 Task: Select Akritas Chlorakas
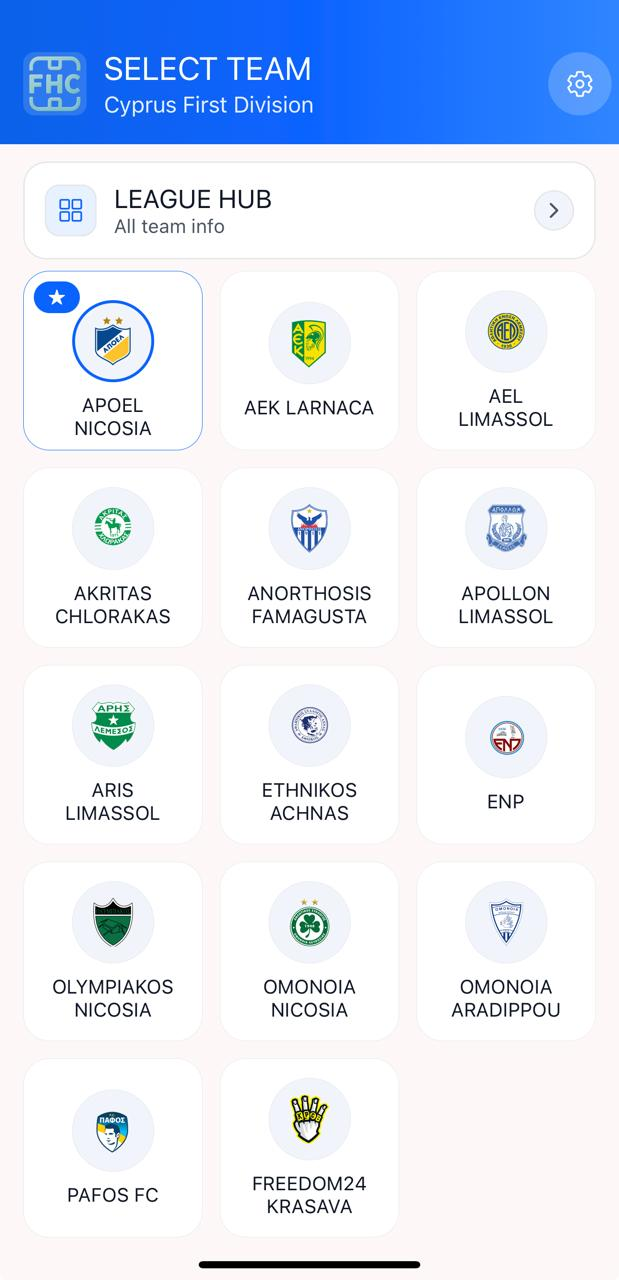(113, 558)
